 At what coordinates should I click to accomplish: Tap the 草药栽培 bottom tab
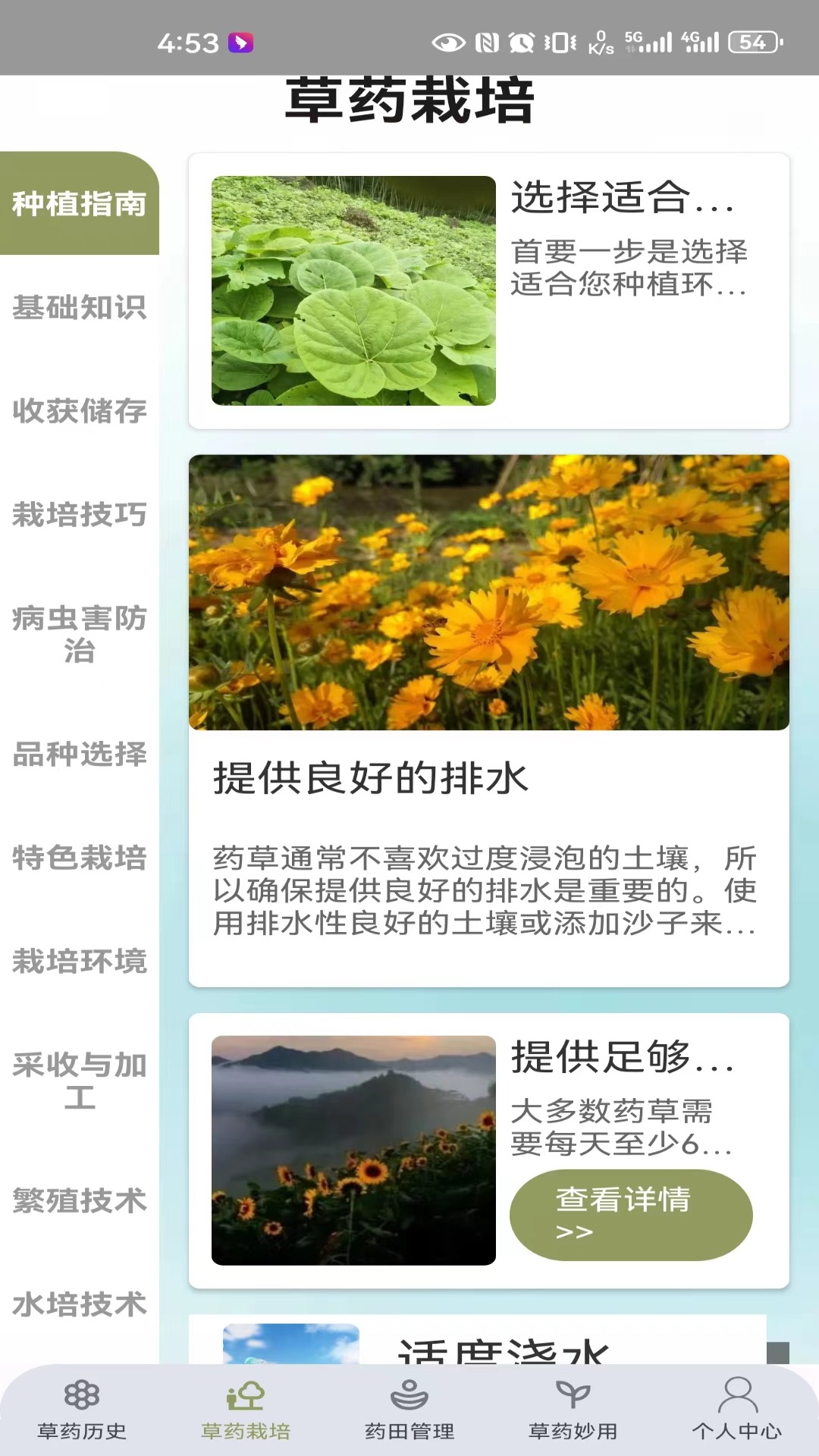click(246, 1410)
